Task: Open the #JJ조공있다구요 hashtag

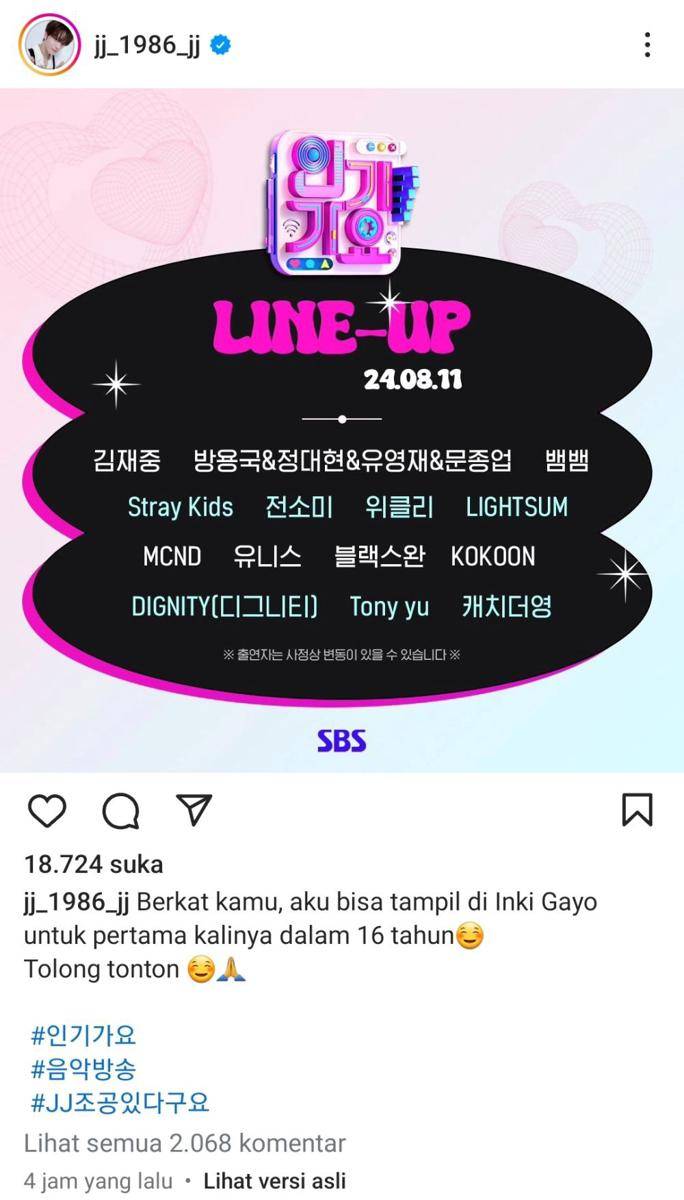Action: pyautogui.click(x=120, y=1104)
